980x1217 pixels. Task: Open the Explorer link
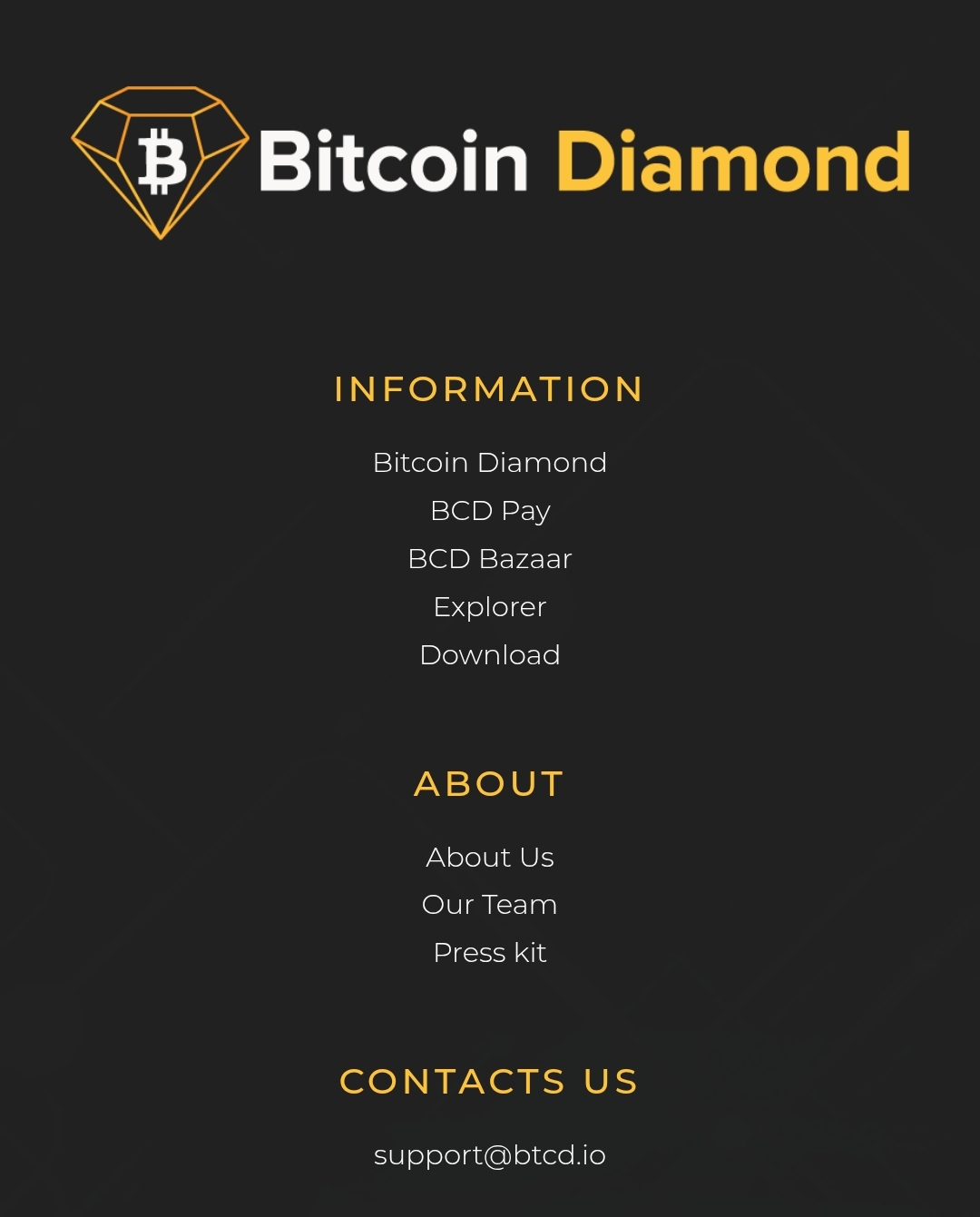[x=490, y=607]
